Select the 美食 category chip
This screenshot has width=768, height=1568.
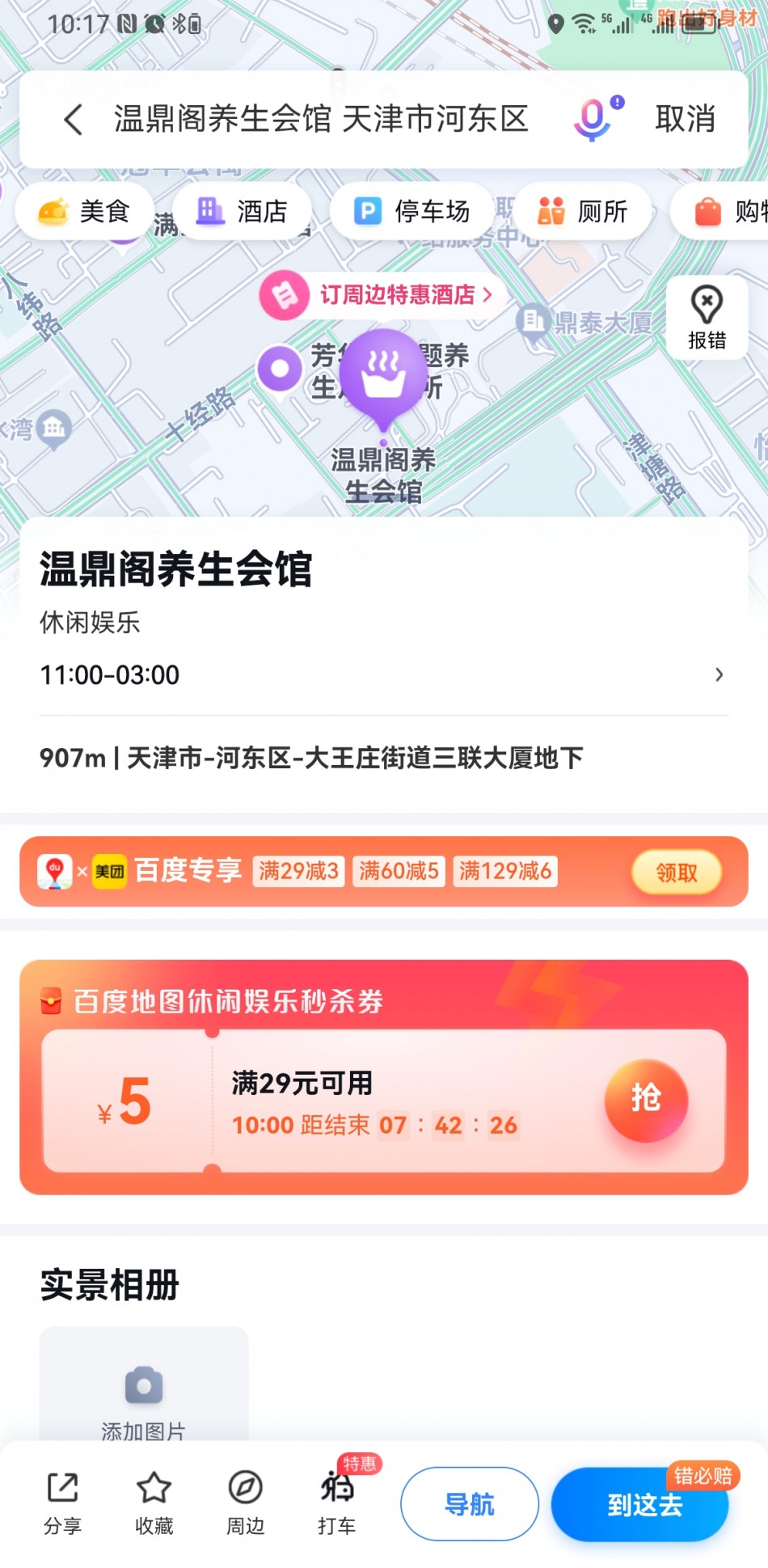85,212
